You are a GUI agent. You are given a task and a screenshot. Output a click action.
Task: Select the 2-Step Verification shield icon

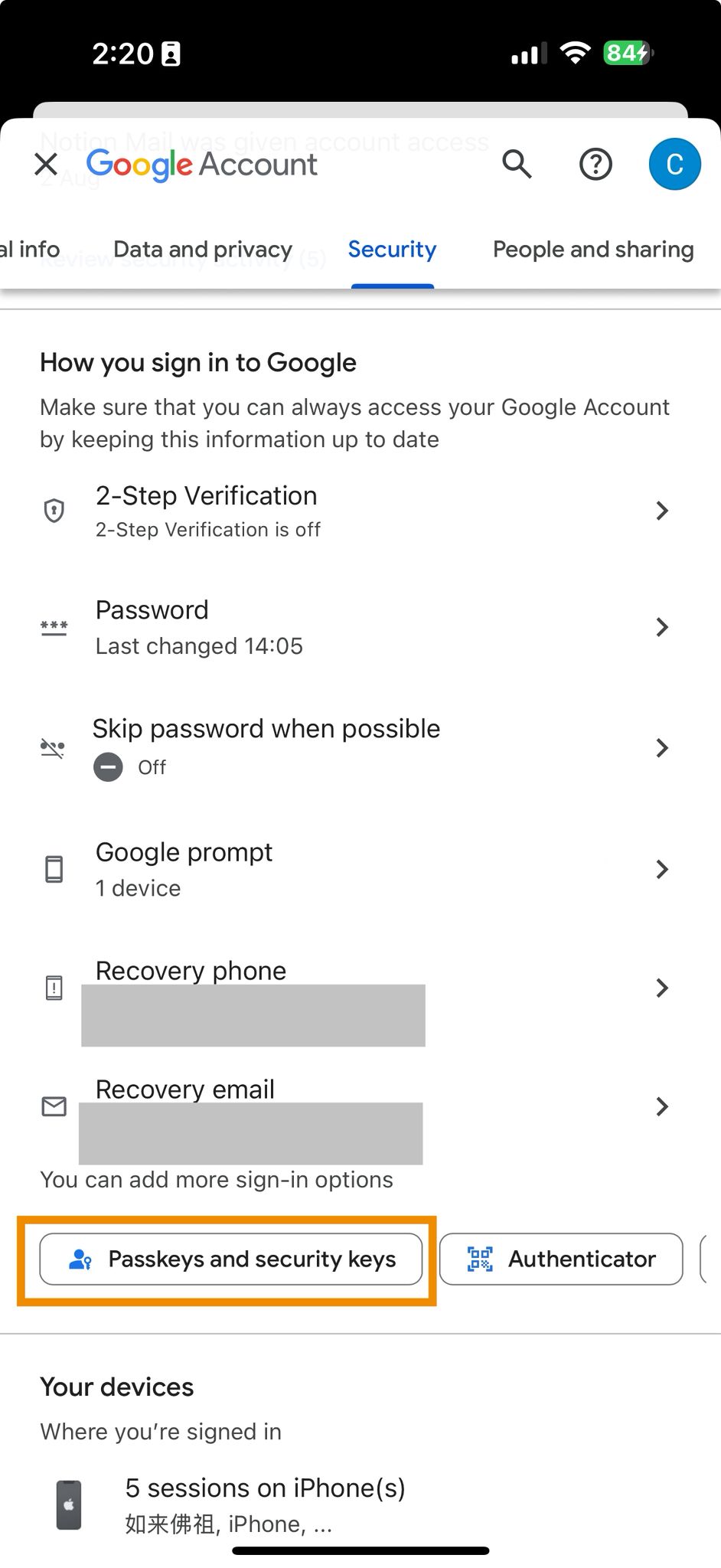click(54, 511)
